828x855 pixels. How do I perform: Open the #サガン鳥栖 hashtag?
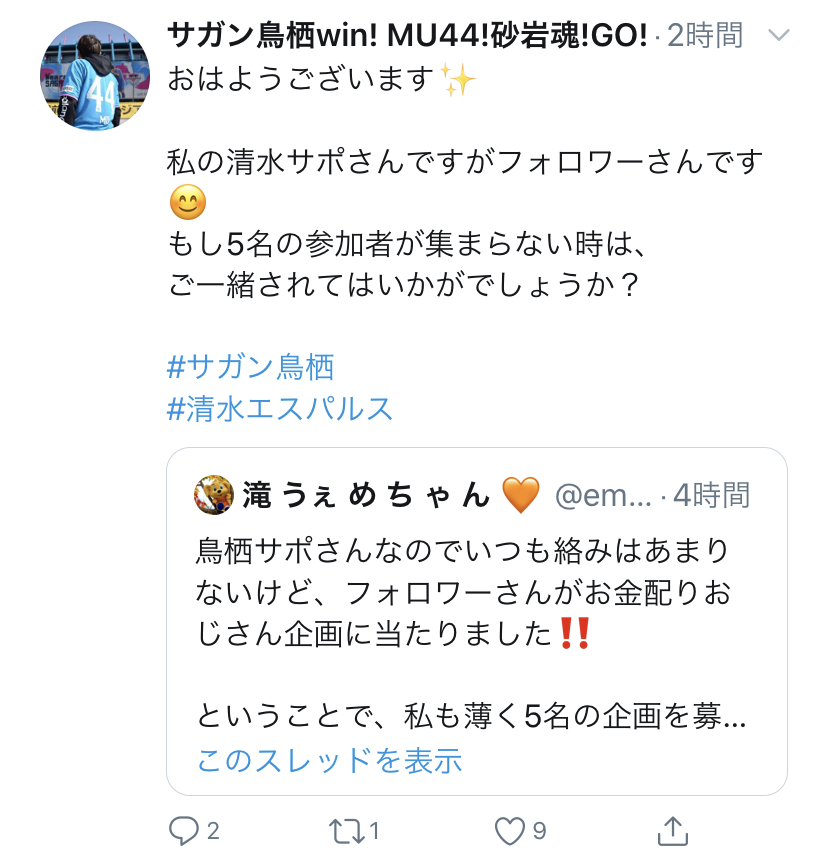[250, 366]
